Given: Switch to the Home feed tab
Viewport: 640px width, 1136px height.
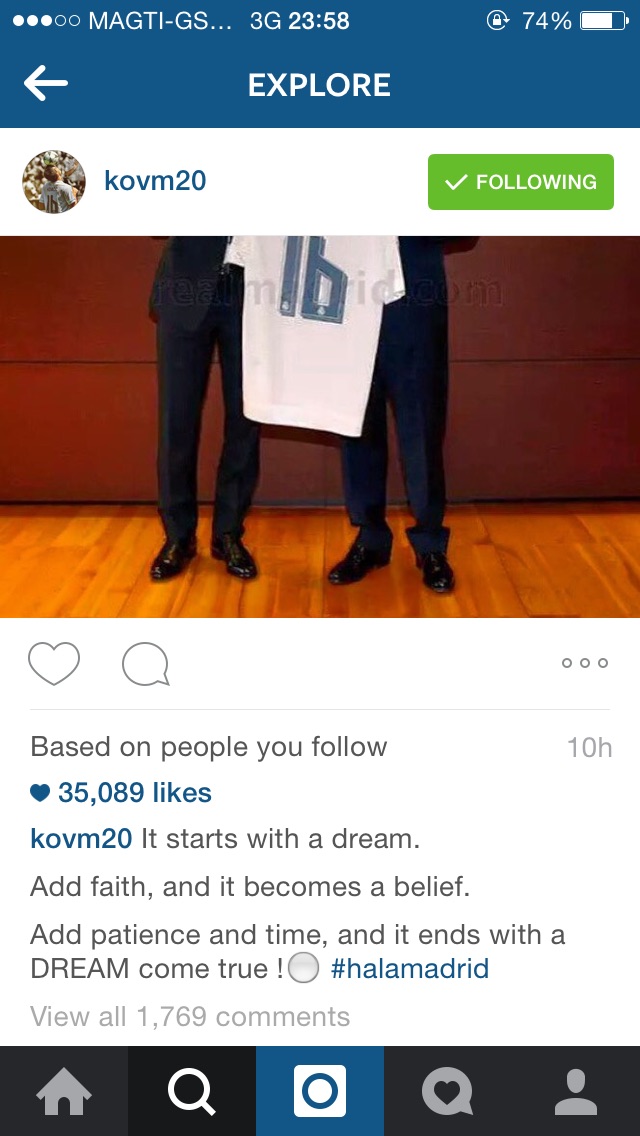Looking at the screenshot, I should click(64, 1091).
